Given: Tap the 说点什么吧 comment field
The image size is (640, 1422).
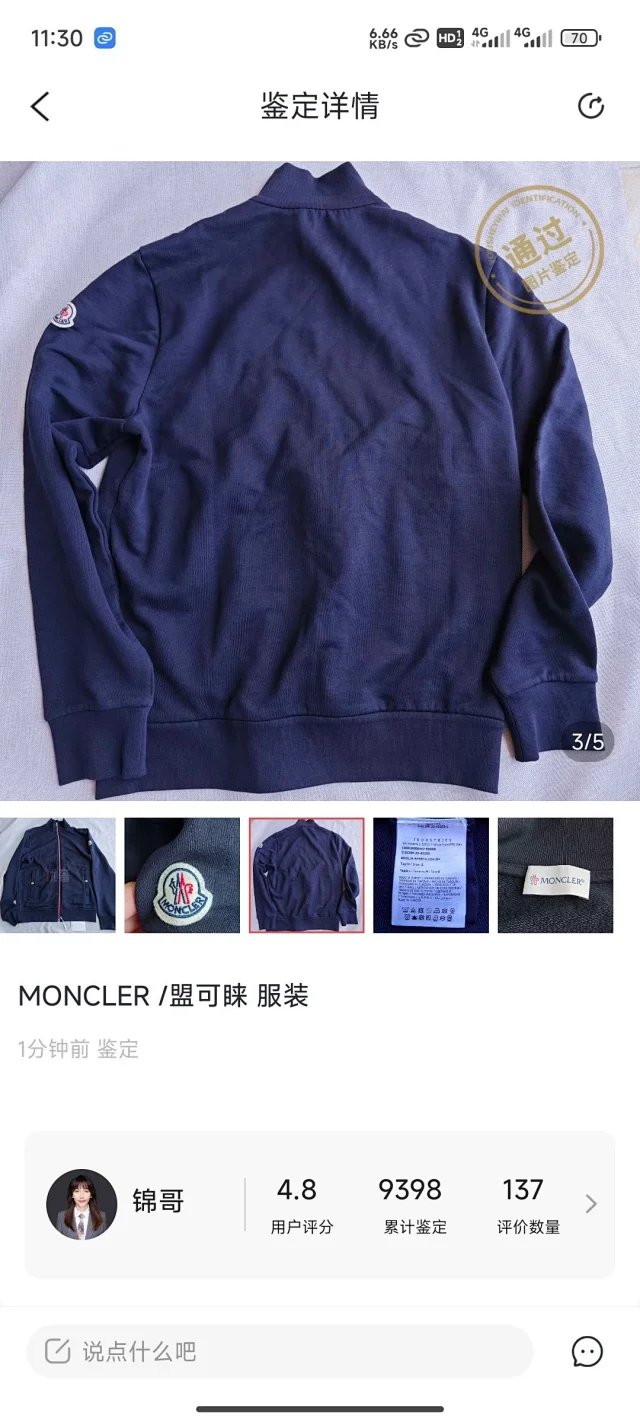Looking at the screenshot, I should tap(280, 1352).
